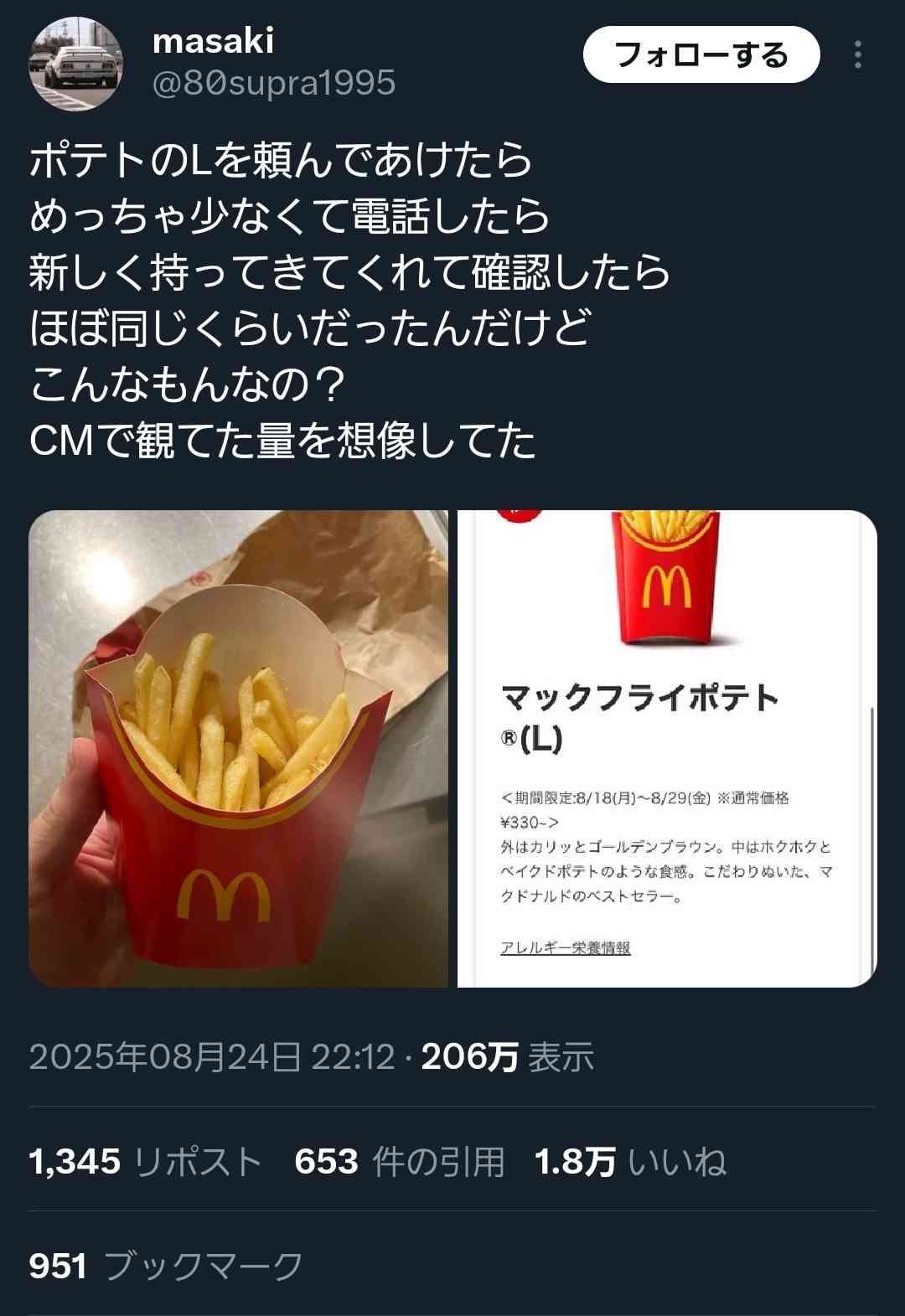Open the tweet's overflow menu

(x=857, y=55)
